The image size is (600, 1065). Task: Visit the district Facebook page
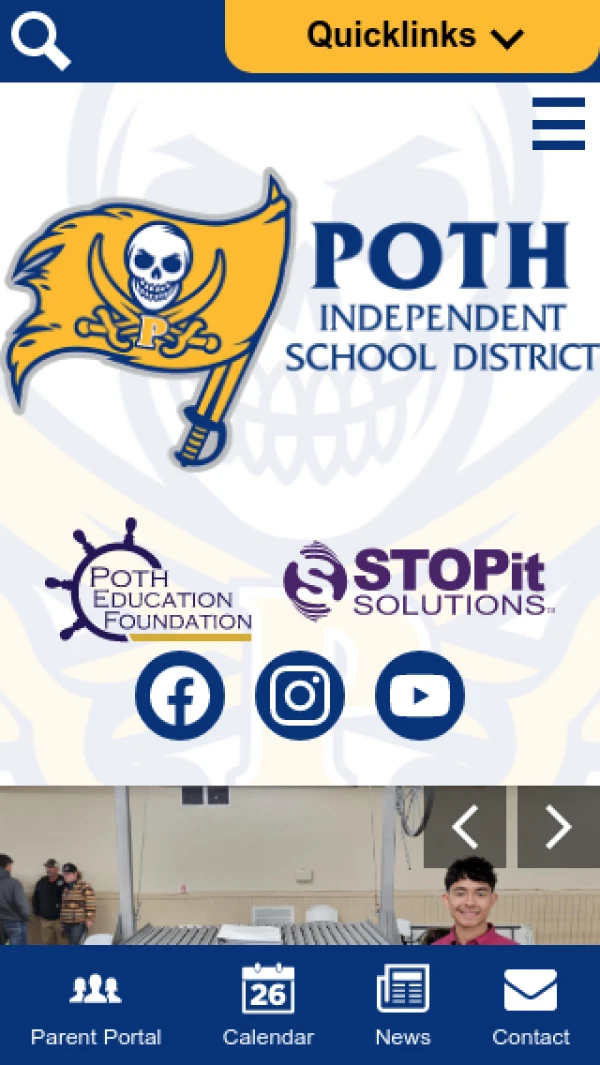180,695
